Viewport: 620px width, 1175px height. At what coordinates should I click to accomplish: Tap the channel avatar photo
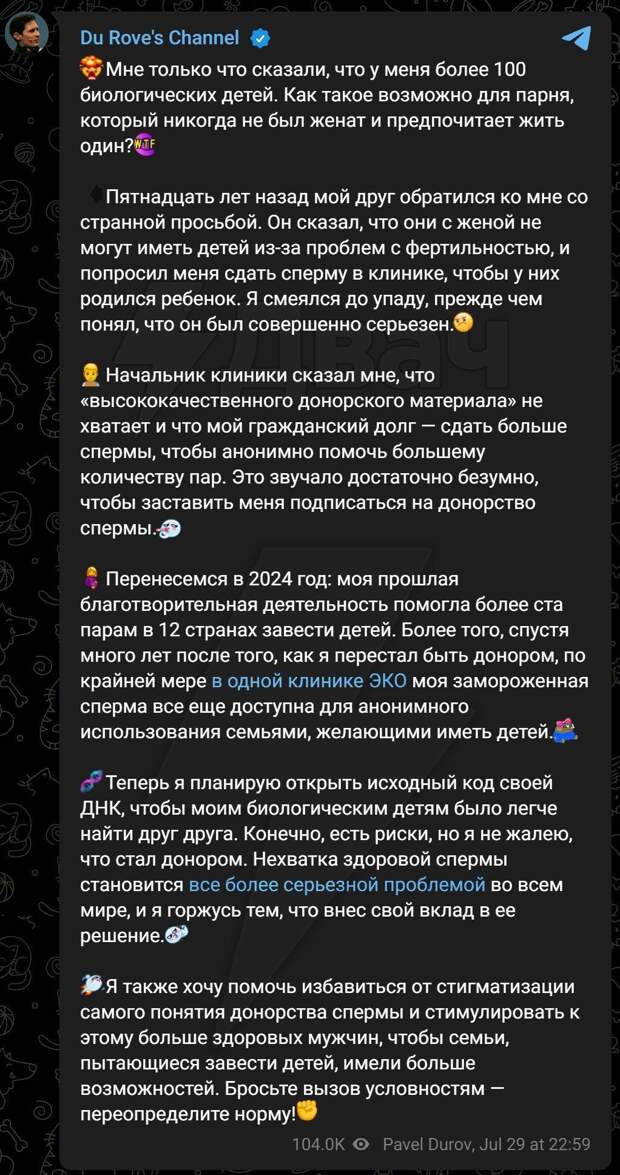click(27, 35)
